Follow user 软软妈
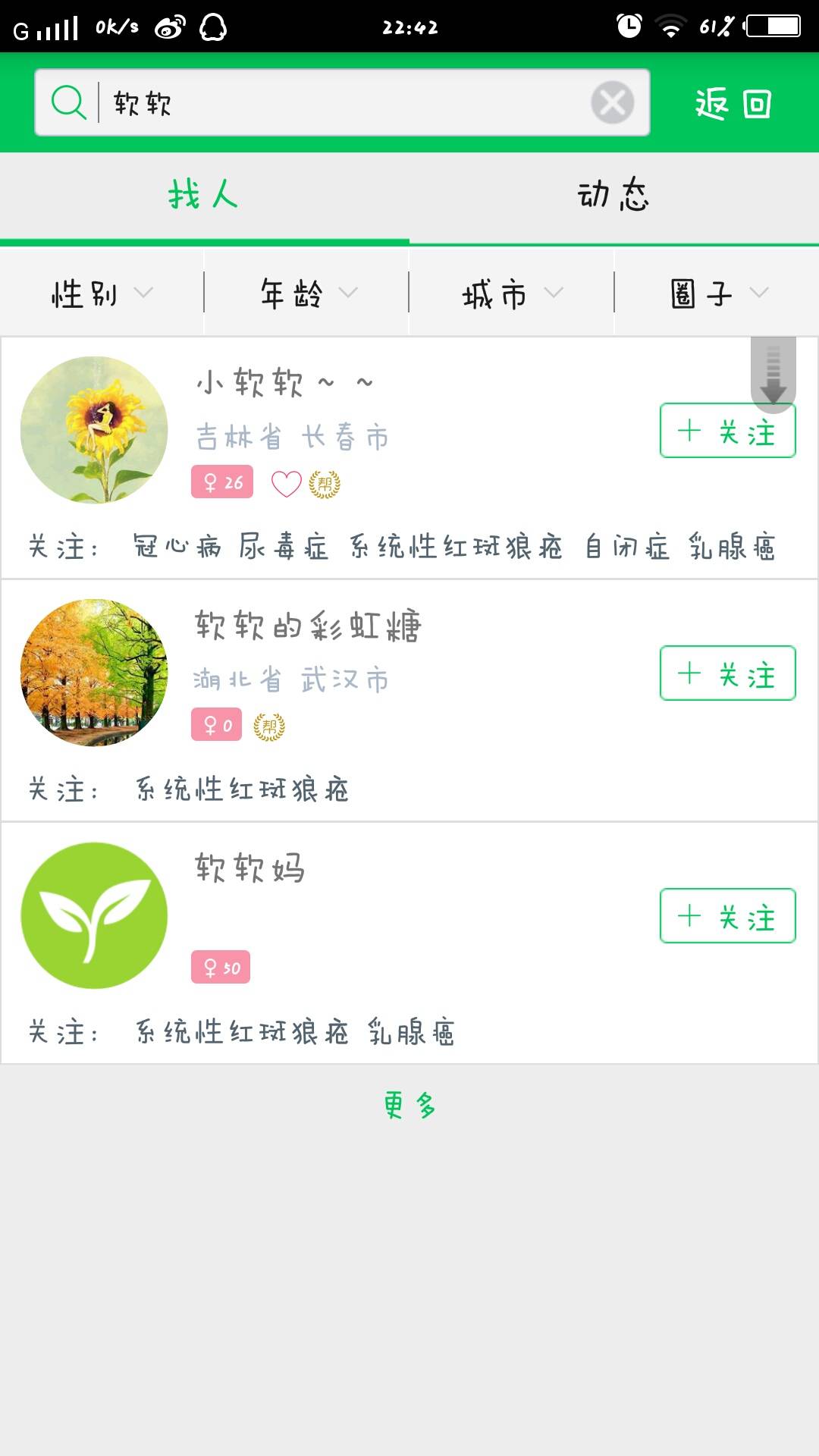 pos(727,916)
